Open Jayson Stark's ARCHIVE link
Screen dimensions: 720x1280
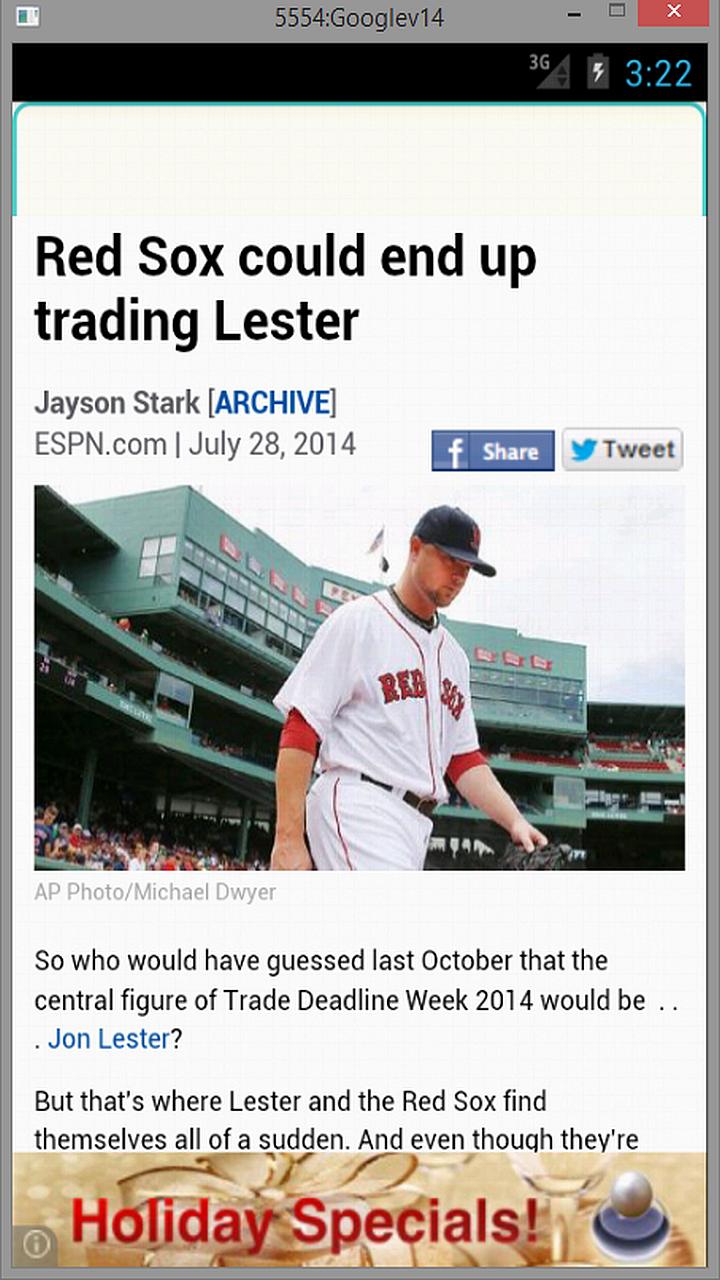272,403
